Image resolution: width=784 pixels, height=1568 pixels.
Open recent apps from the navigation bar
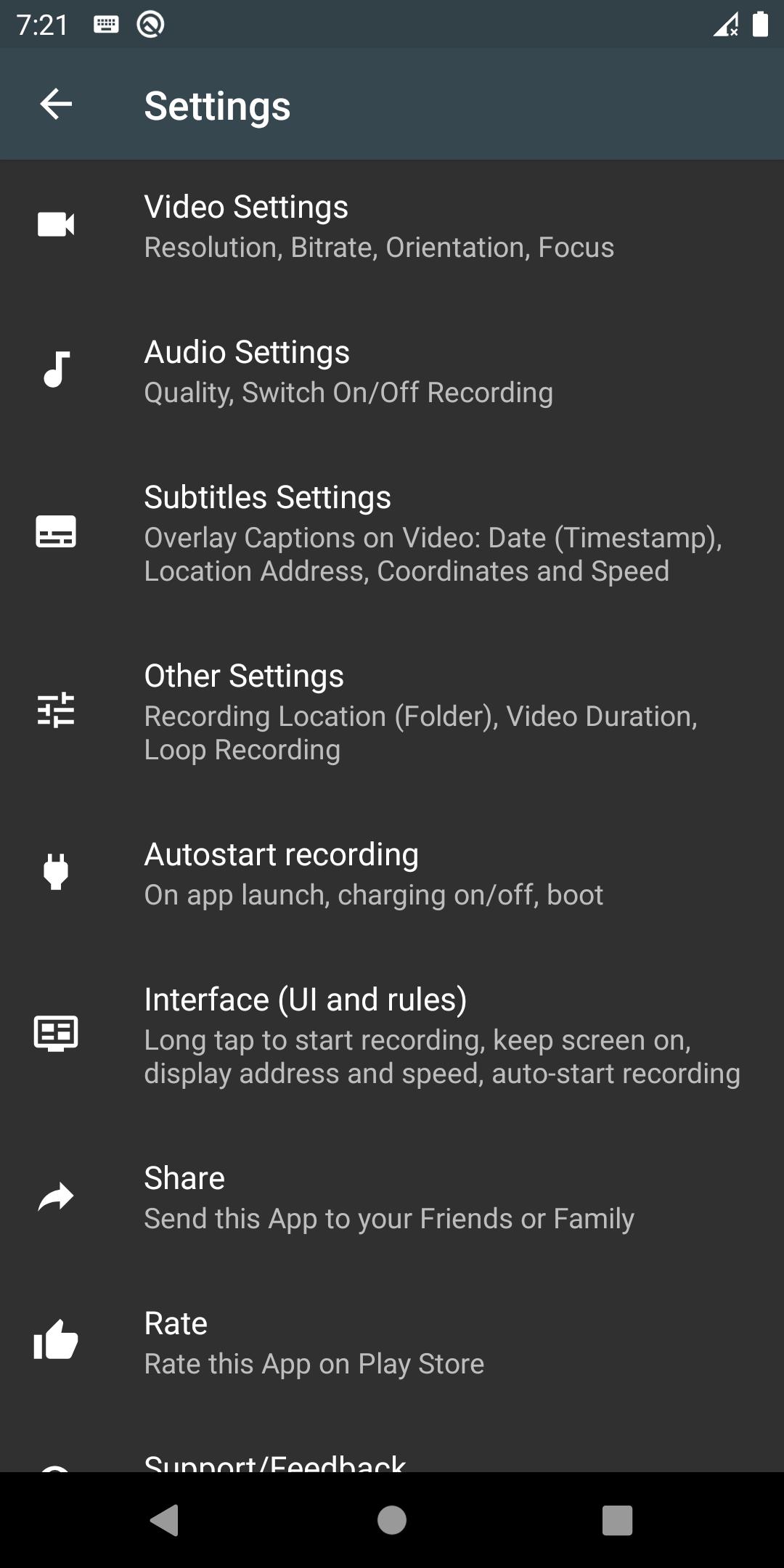tap(617, 1520)
